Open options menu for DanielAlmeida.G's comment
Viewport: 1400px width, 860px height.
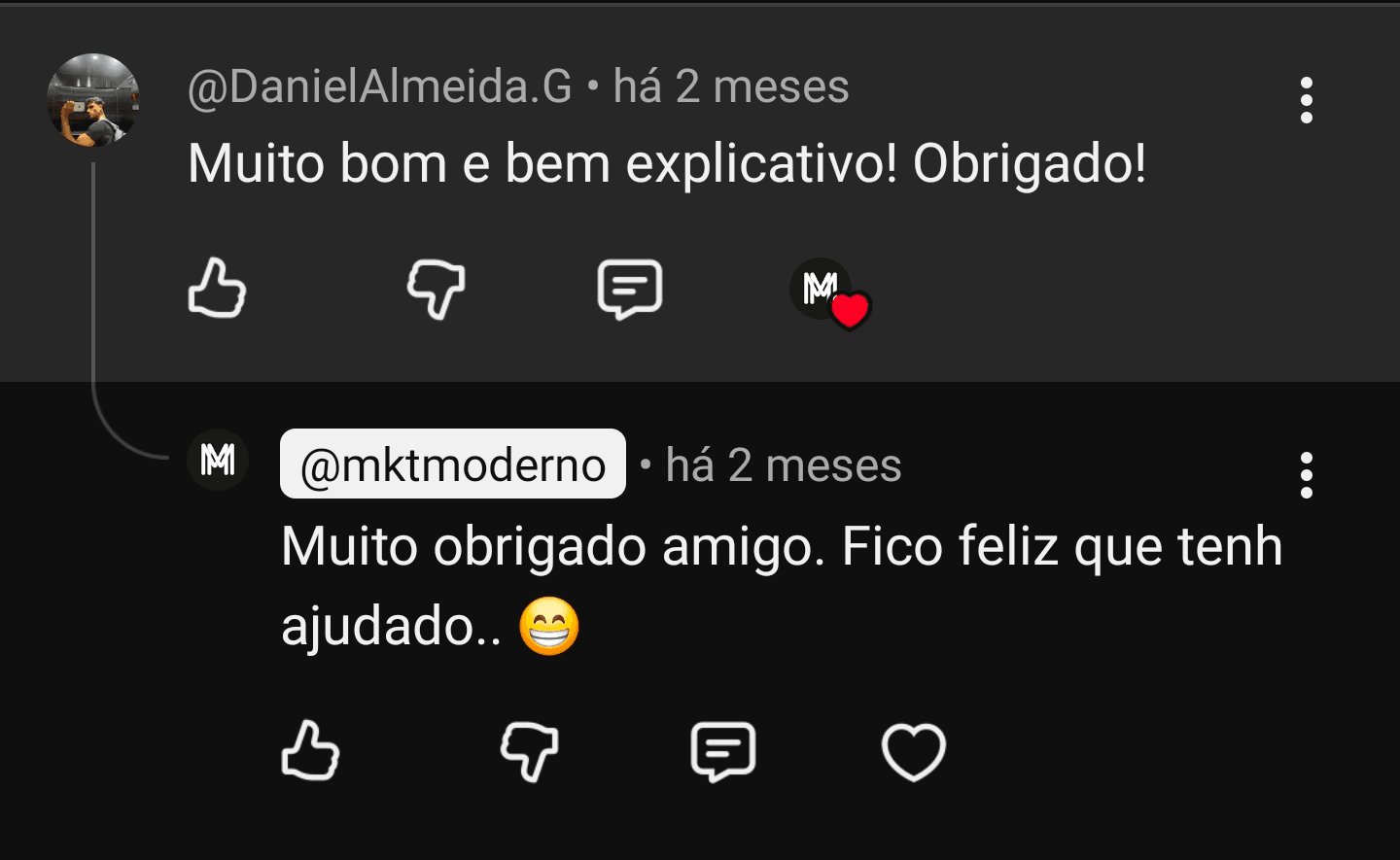(x=1307, y=100)
